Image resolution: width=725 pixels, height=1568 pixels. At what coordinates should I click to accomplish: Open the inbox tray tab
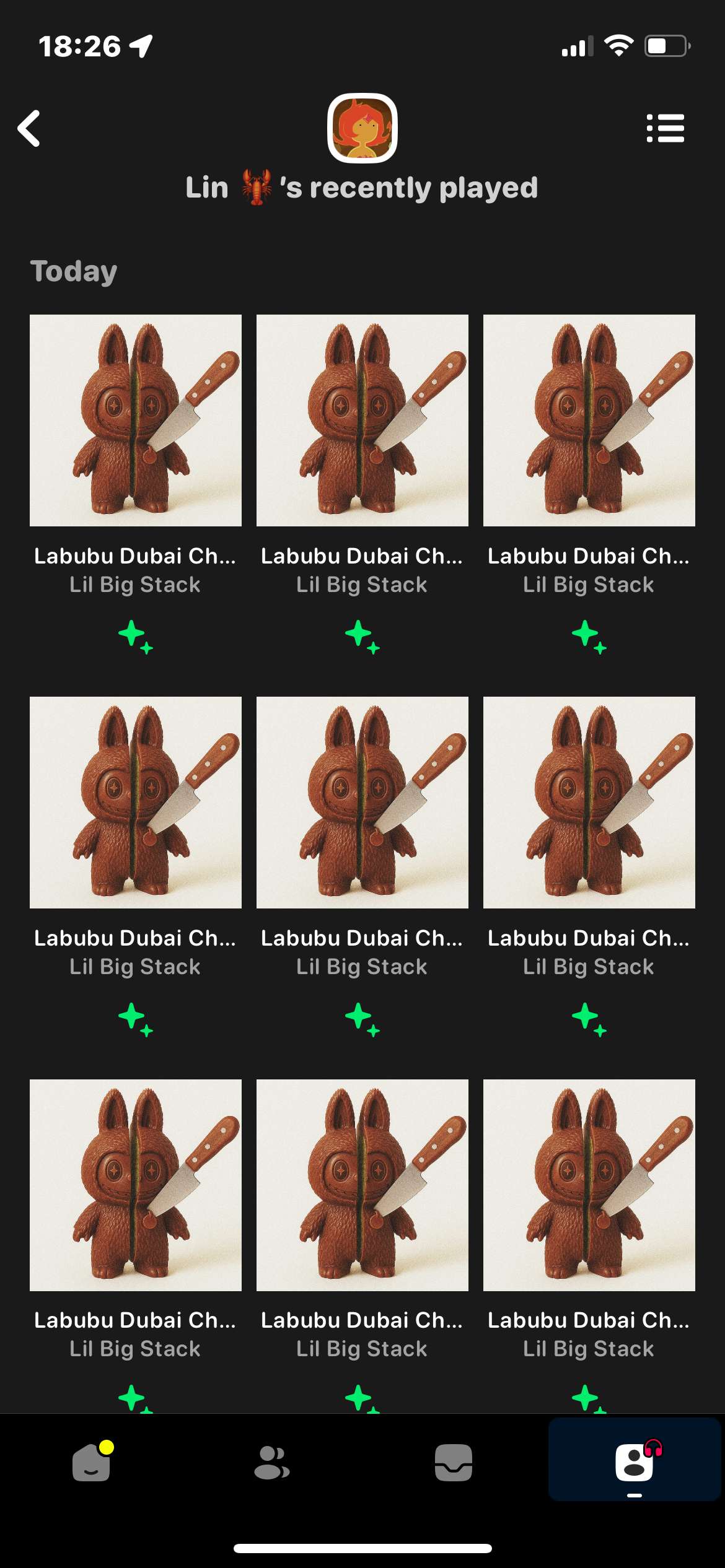(x=453, y=1463)
